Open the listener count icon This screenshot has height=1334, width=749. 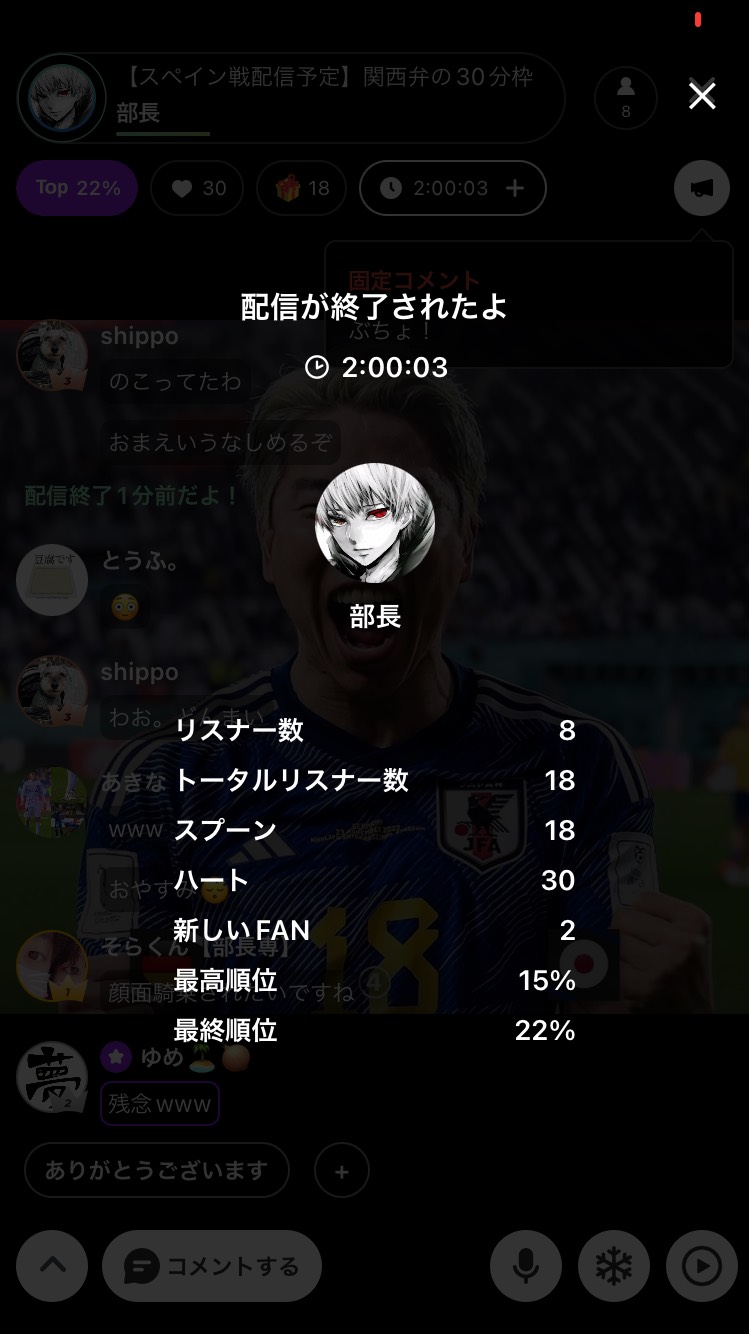pyautogui.click(x=625, y=98)
